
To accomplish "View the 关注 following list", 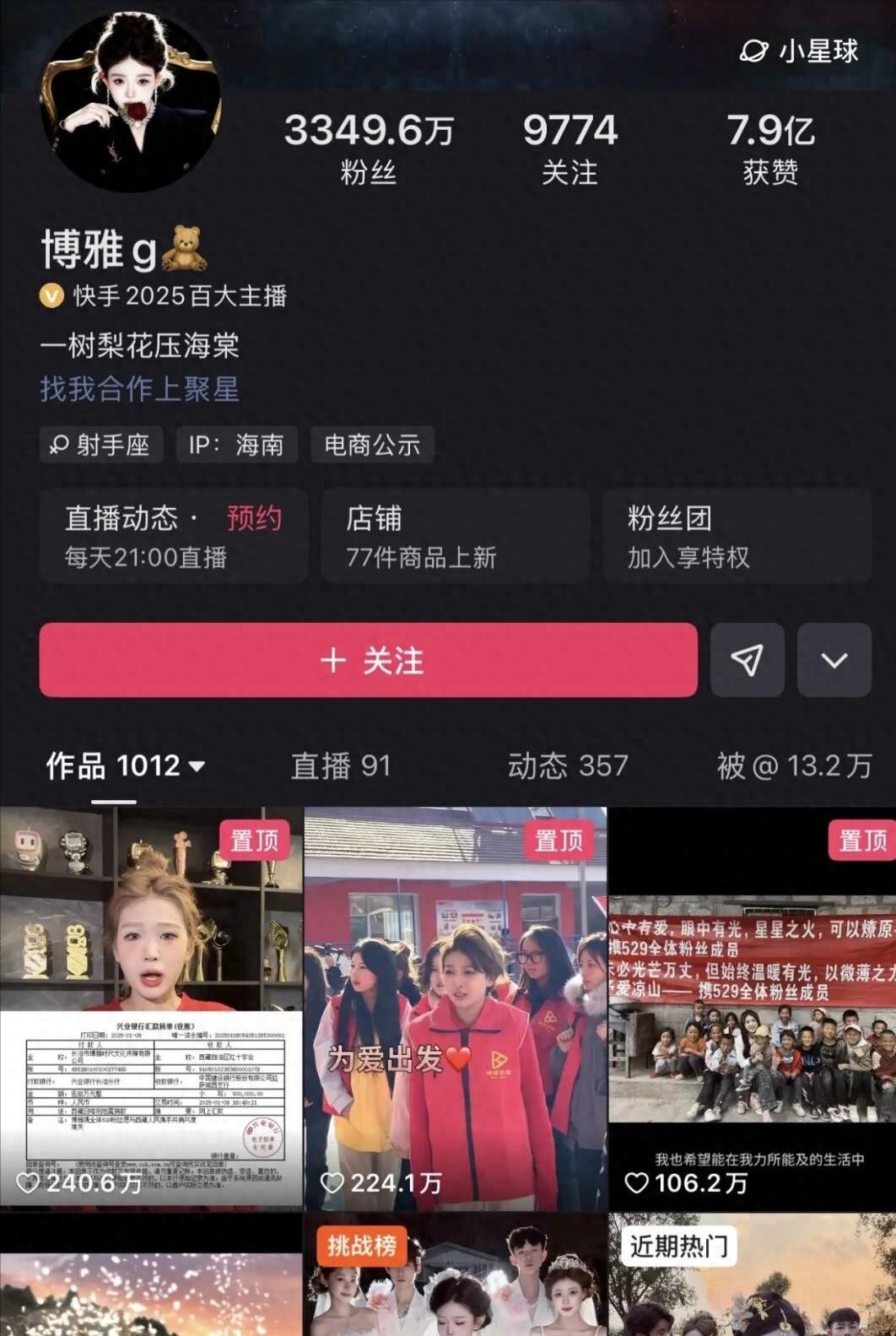I will [x=569, y=149].
